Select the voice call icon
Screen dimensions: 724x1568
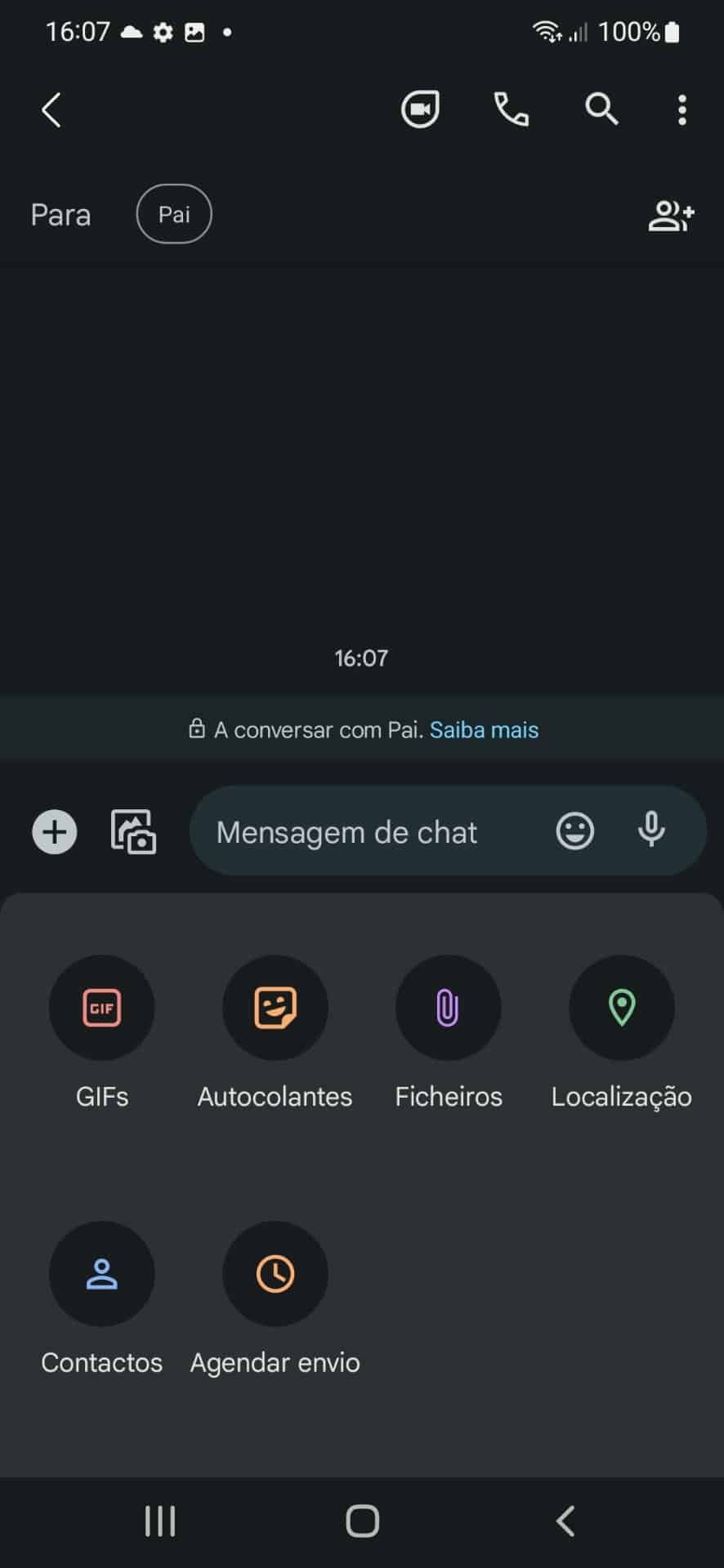coord(510,109)
